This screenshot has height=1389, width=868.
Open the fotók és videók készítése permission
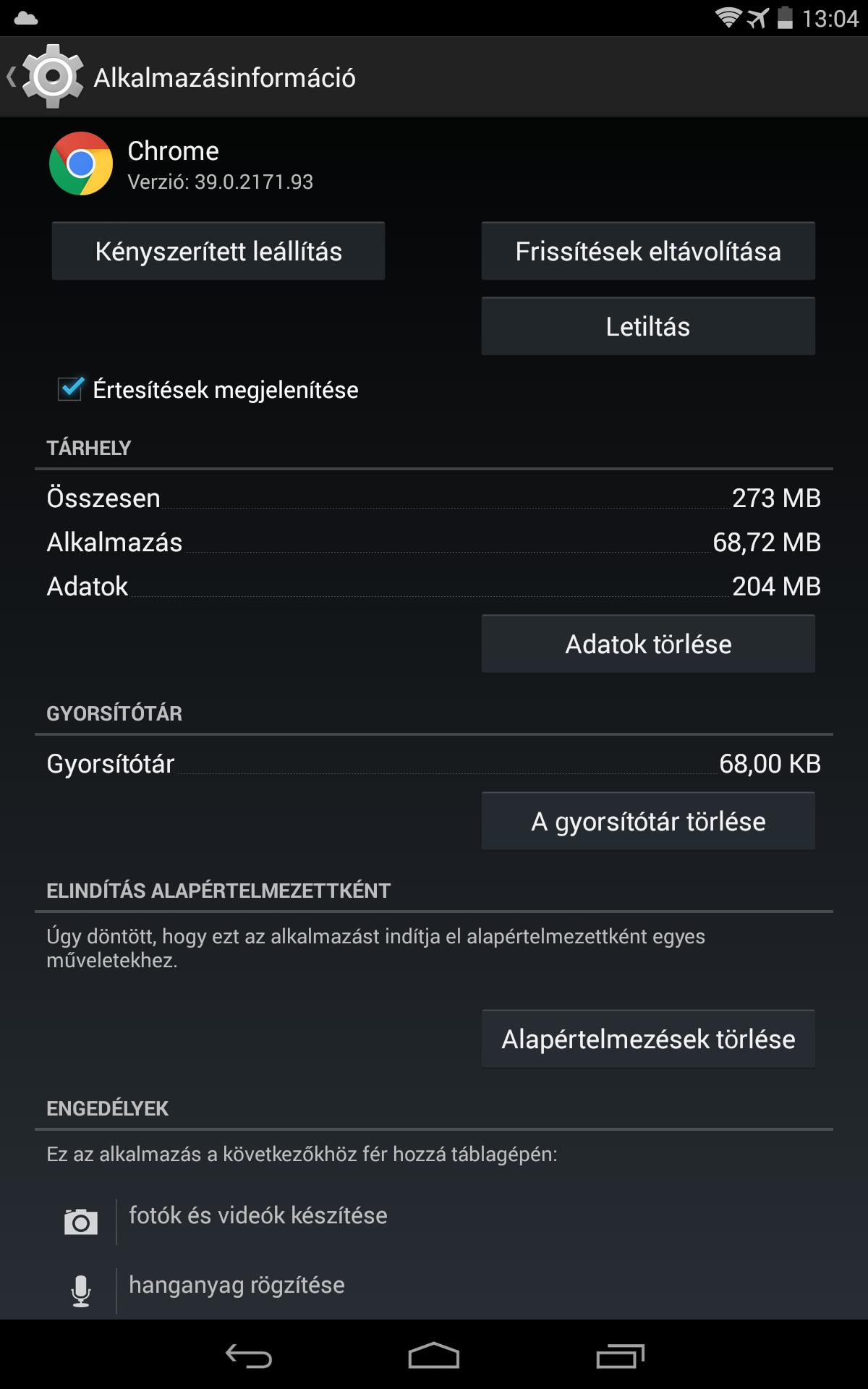(434, 1221)
